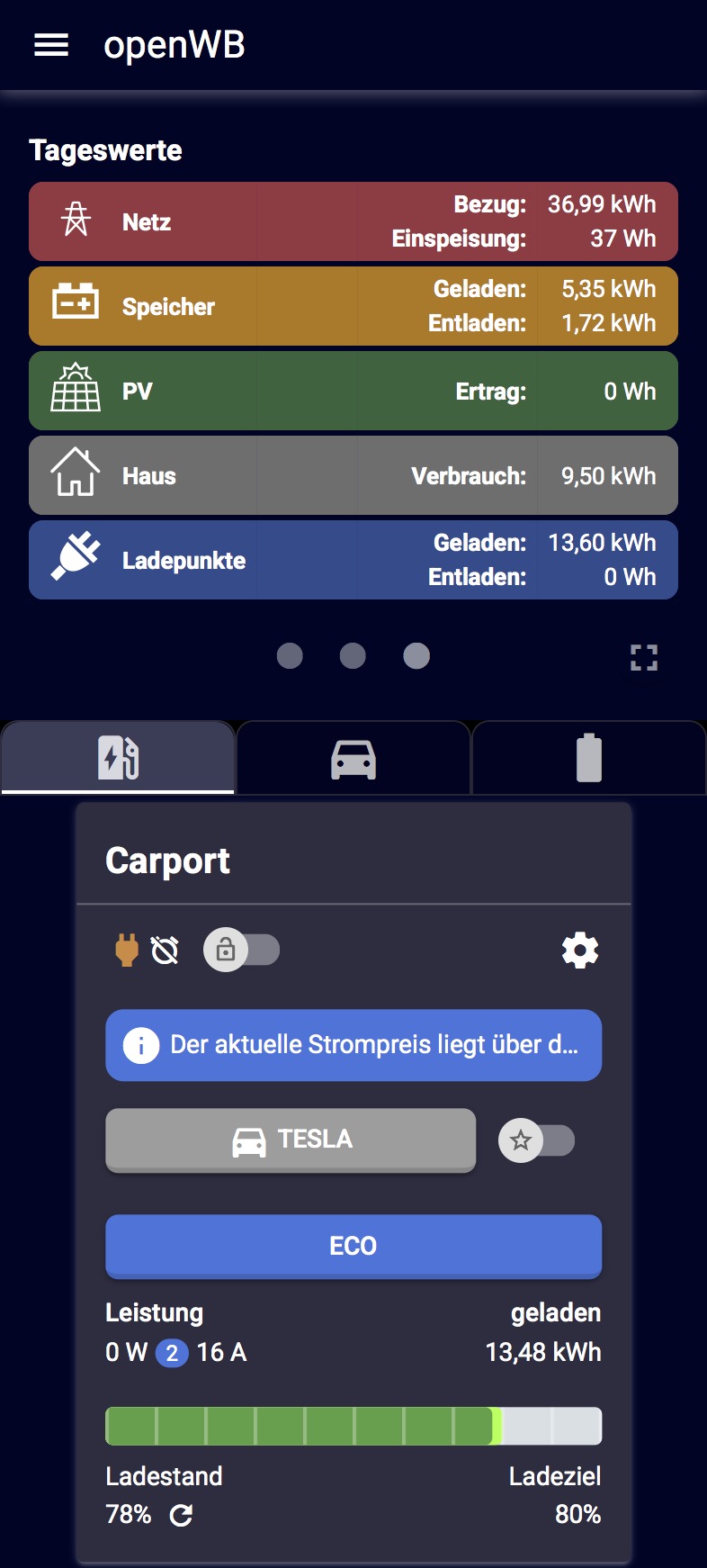Switch to the charge points tab
This screenshot has width=707, height=1568.
[118, 757]
